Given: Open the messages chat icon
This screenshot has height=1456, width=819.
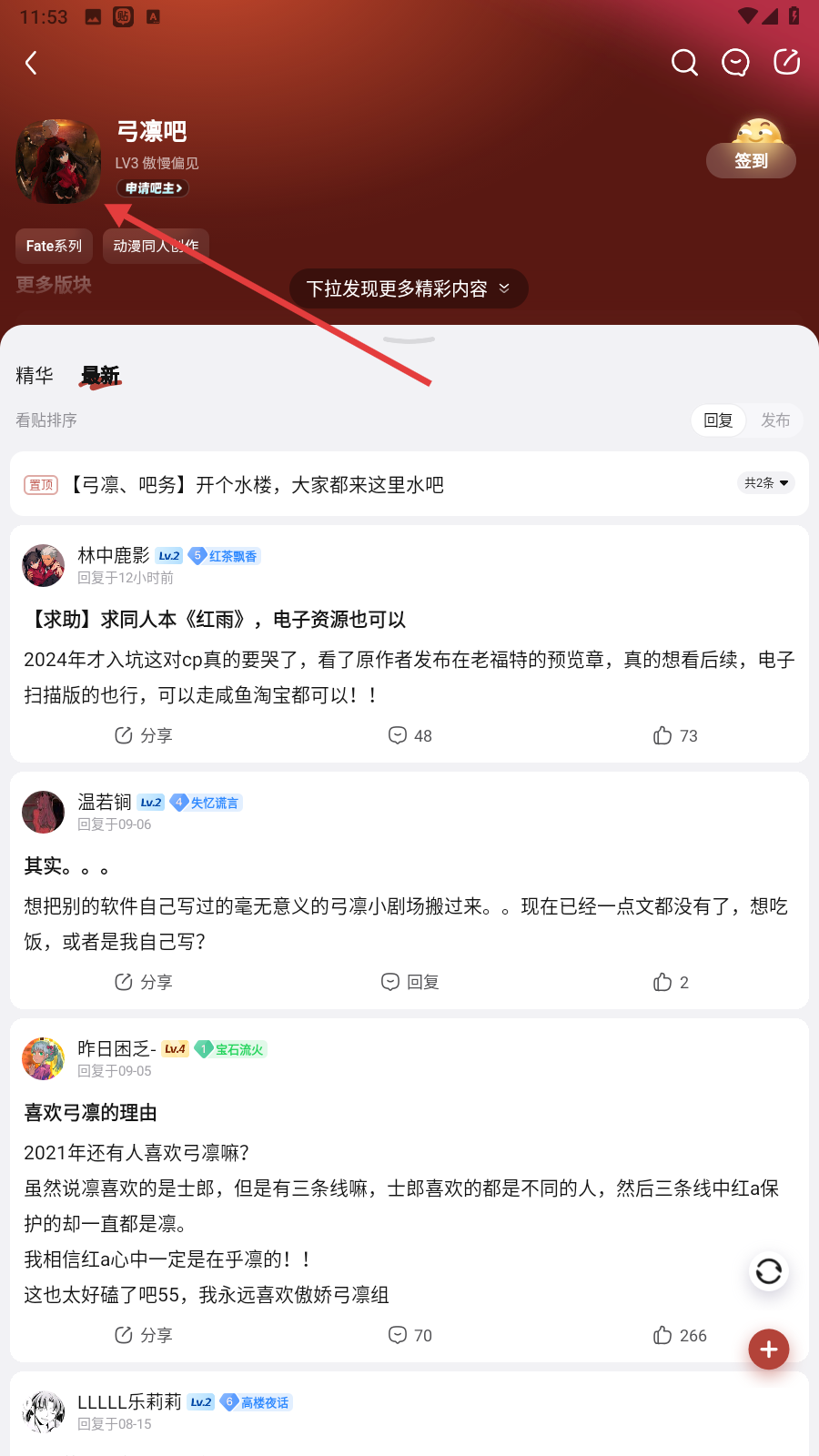Looking at the screenshot, I should [735, 62].
